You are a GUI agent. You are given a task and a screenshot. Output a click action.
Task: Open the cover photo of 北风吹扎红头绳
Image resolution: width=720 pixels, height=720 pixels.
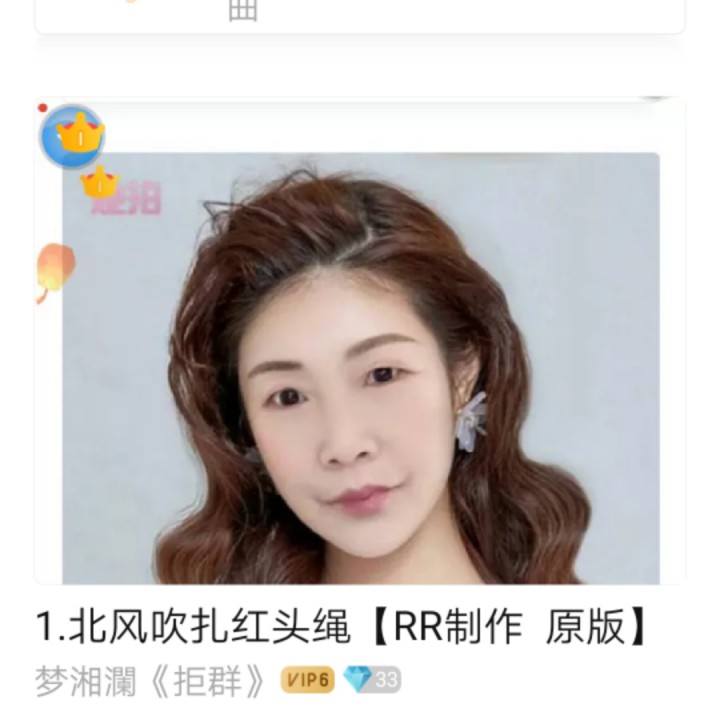tap(360, 370)
